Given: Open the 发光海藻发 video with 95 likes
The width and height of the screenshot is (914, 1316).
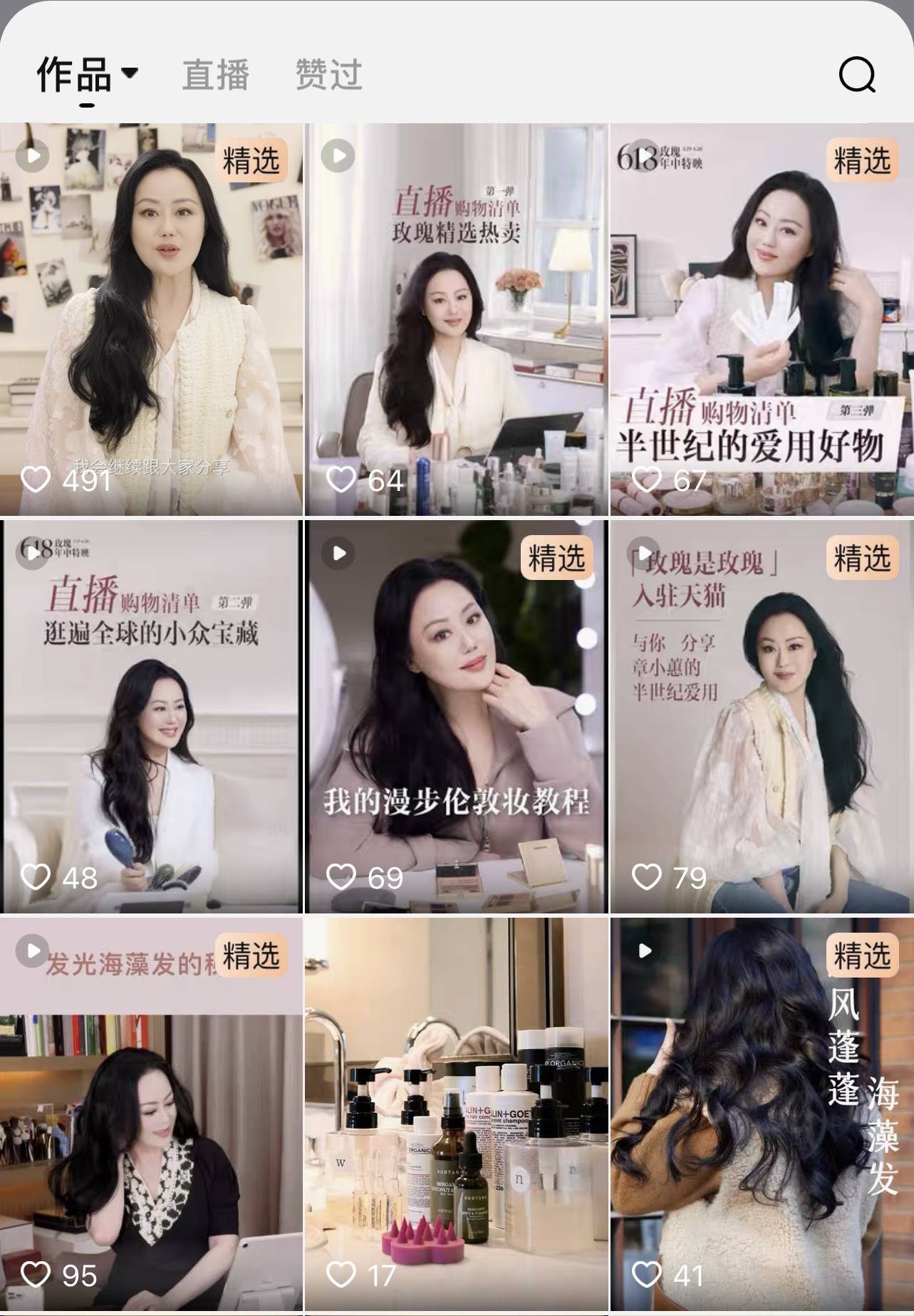Looking at the screenshot, I should tap(151, 1115).
